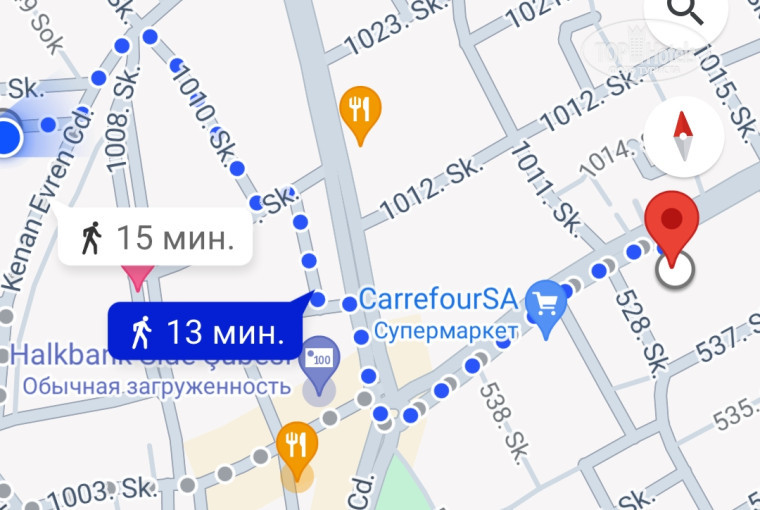Open restaurant pin near 1003. Sk.
The width and height of the screenshot is (760, 510).
295,446
